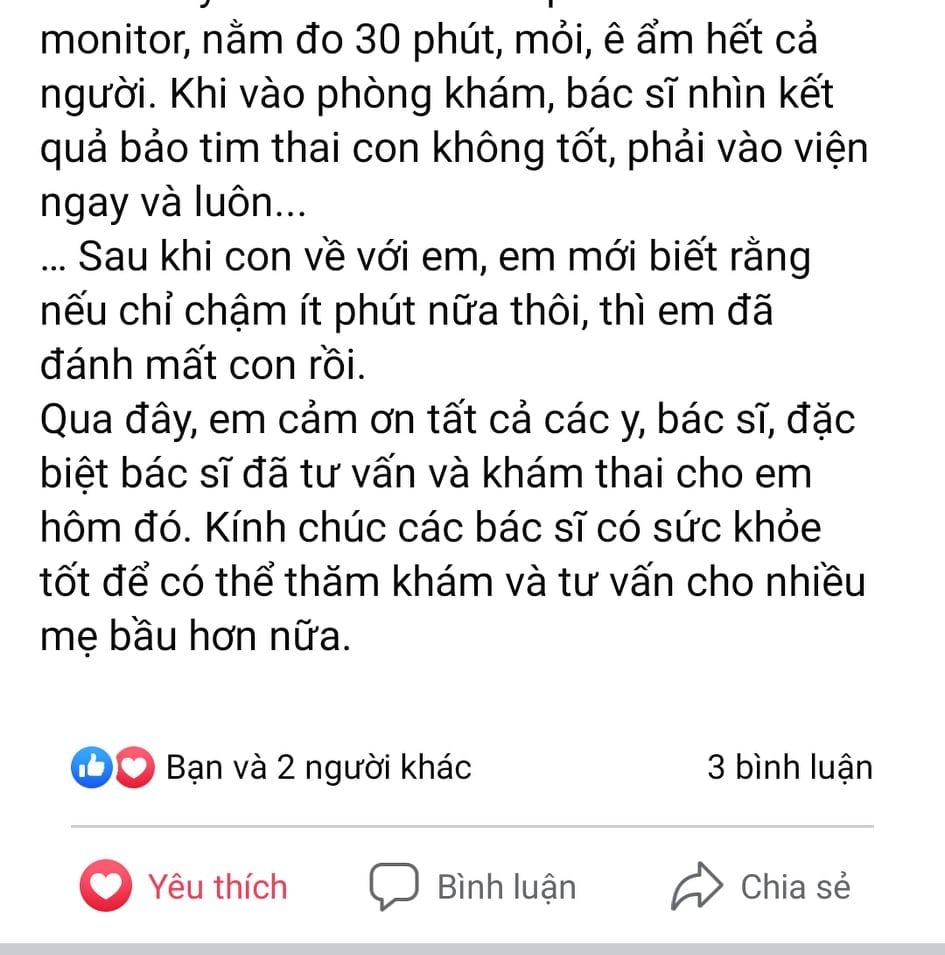945x955 pixels.
Task: Tap the Yêu thích reaction button
Action: [184, 887]
